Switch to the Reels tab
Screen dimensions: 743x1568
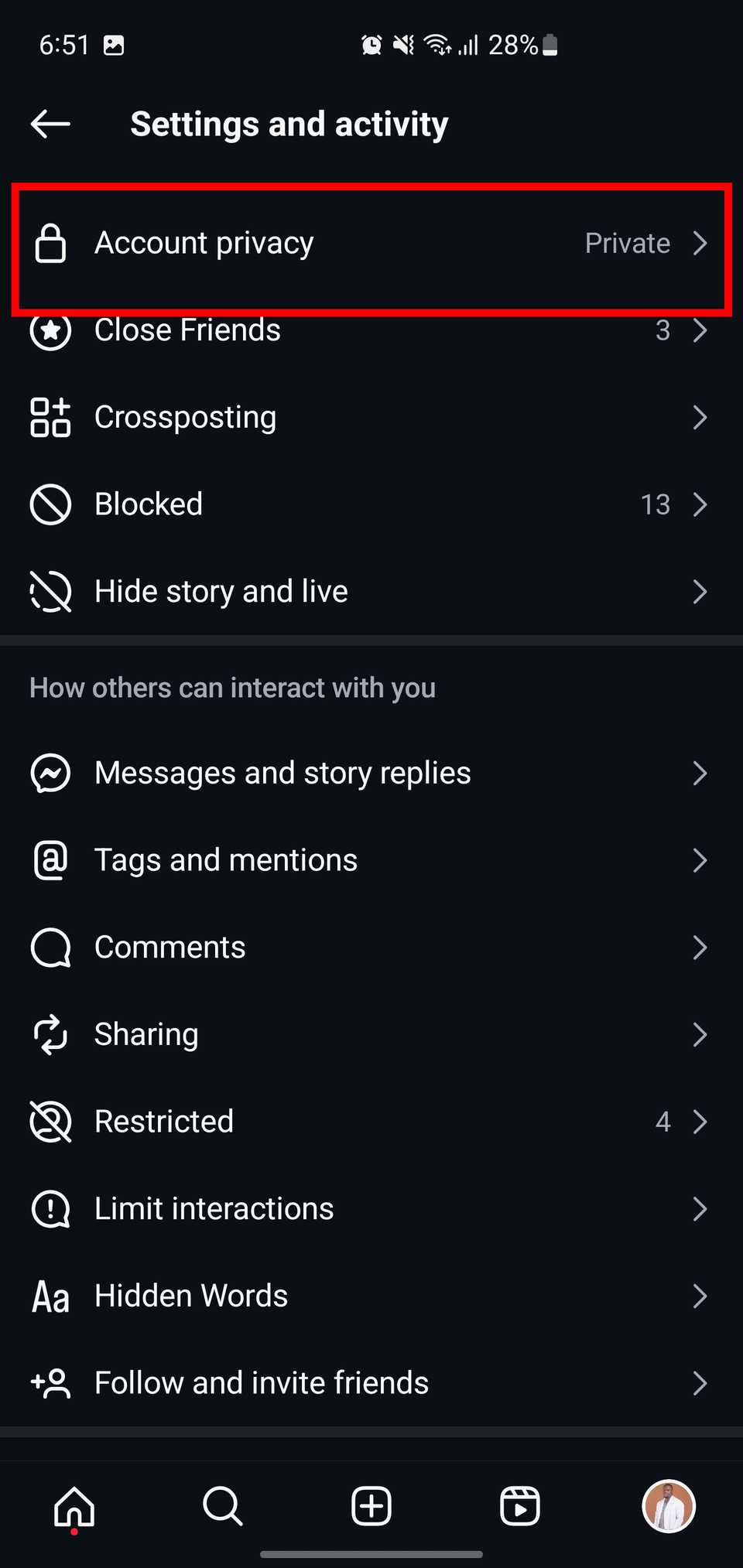pyautogui.click(x=519, y=1506)
